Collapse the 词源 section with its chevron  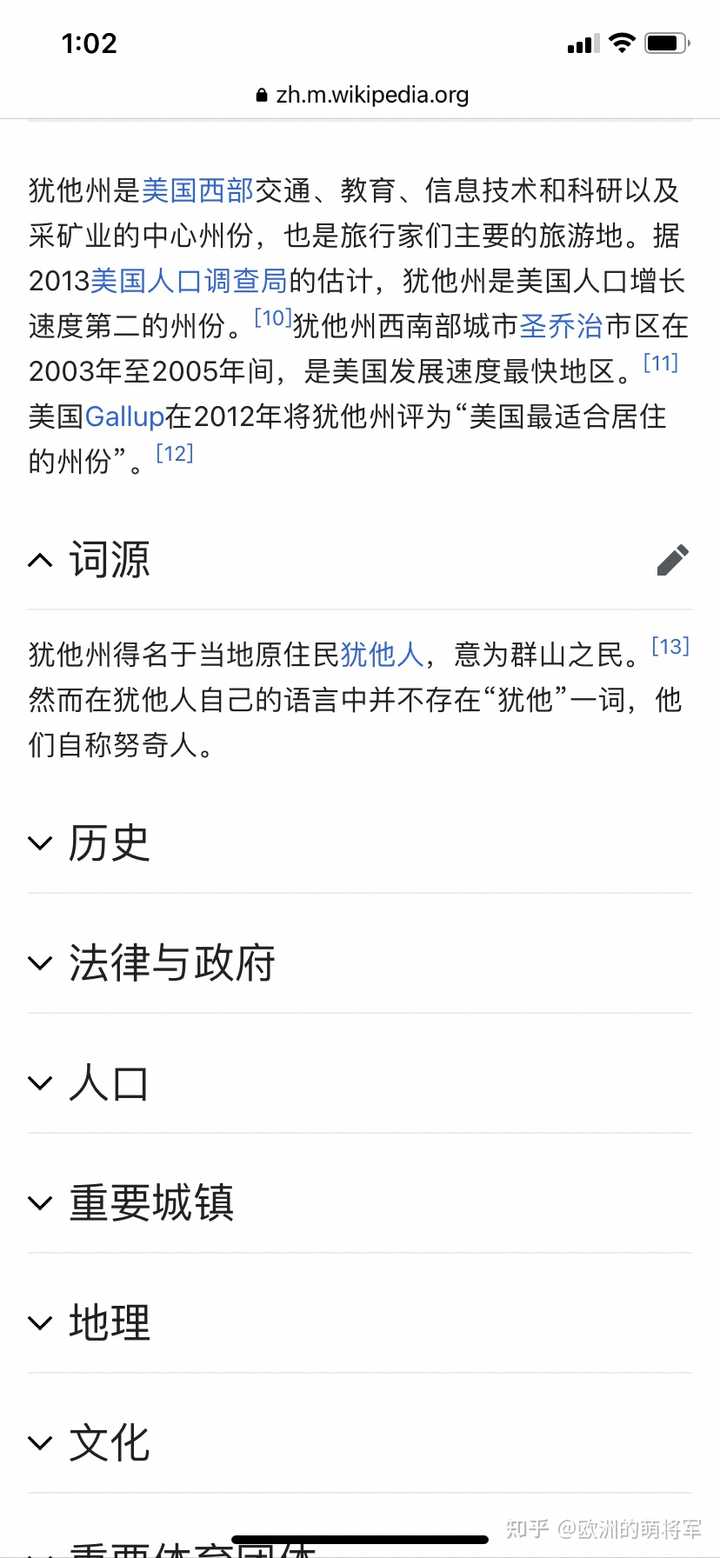click(x=40, y=560)
